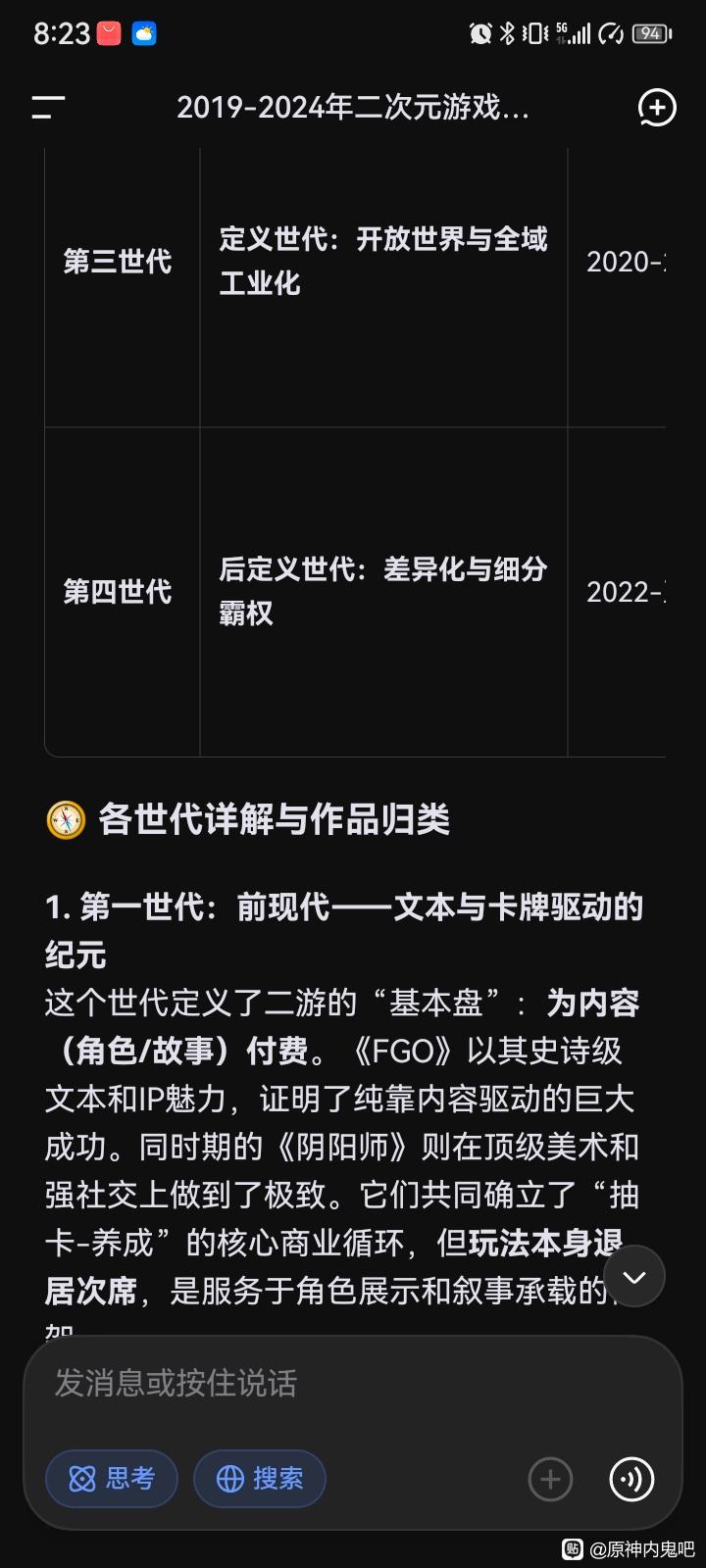Viewport: 706px width, 1568px height.
Task: Enable the 思考 thinking mode chip
Action: (x=112, y=1479)
